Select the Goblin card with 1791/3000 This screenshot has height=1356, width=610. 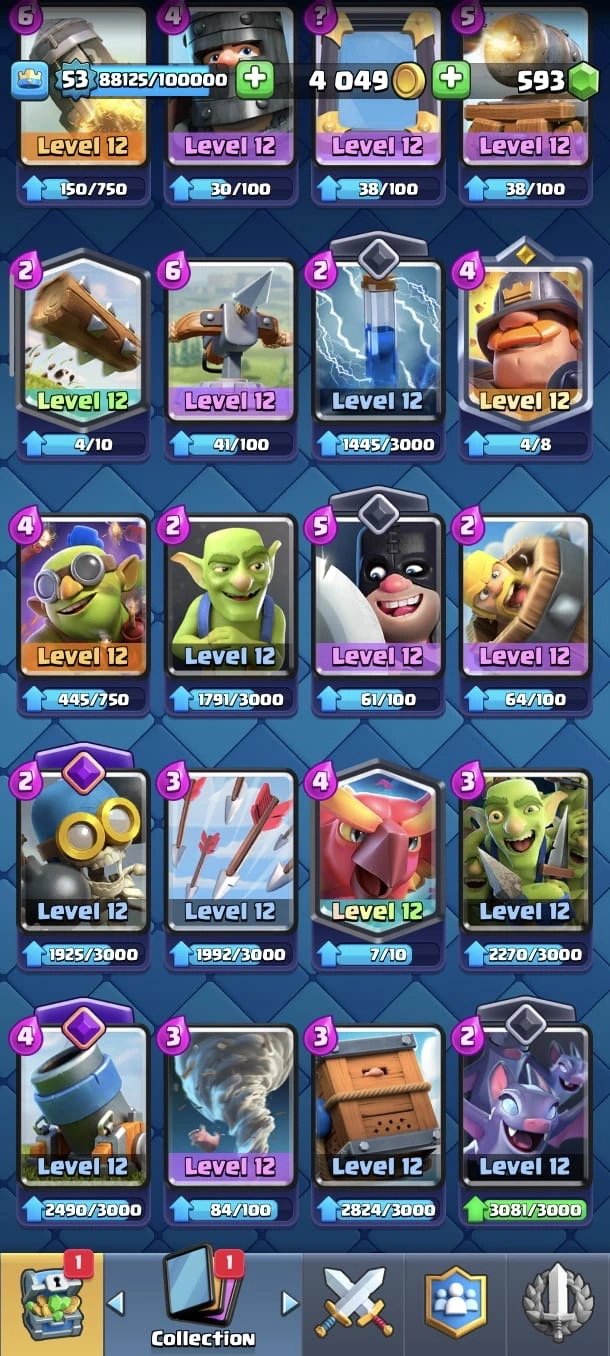tap(230, 600)
